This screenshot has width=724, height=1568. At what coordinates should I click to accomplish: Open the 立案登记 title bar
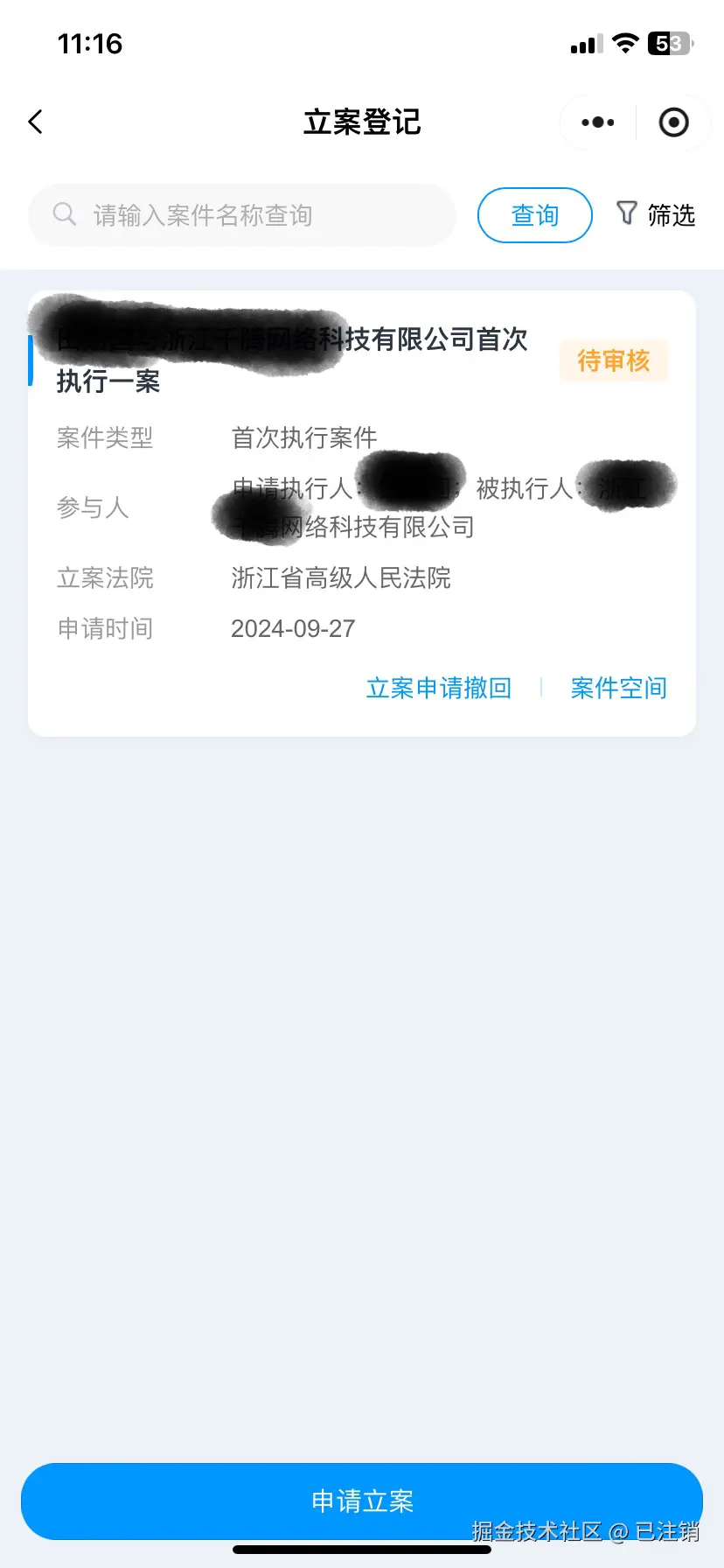click(x=361, y=122)
